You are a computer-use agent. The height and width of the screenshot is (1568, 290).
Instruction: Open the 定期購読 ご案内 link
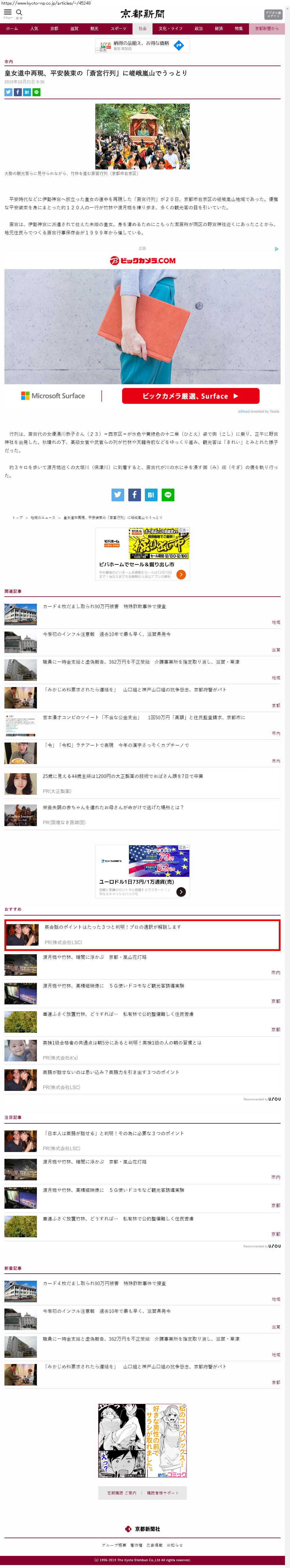122,1492
